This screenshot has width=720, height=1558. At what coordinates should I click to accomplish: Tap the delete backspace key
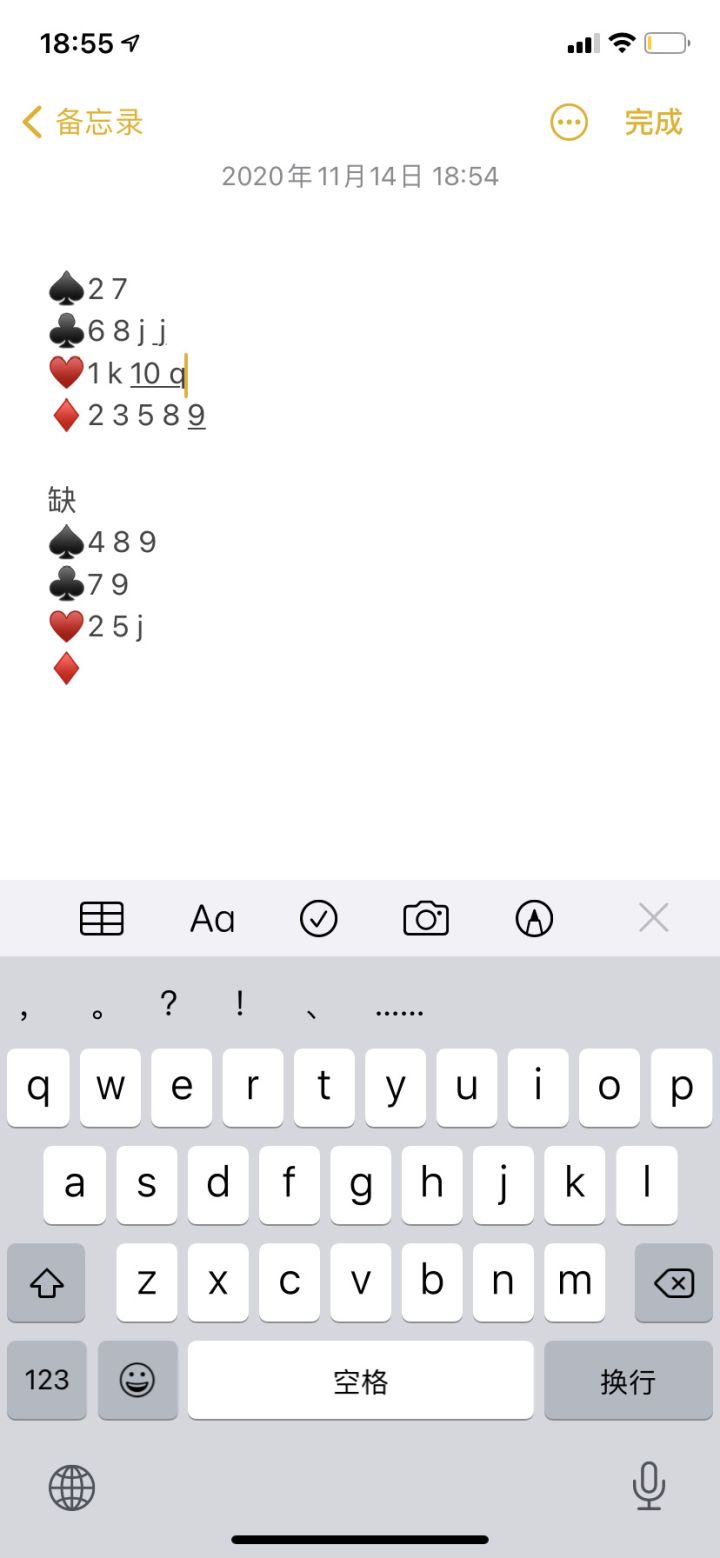coord(673,1283)
